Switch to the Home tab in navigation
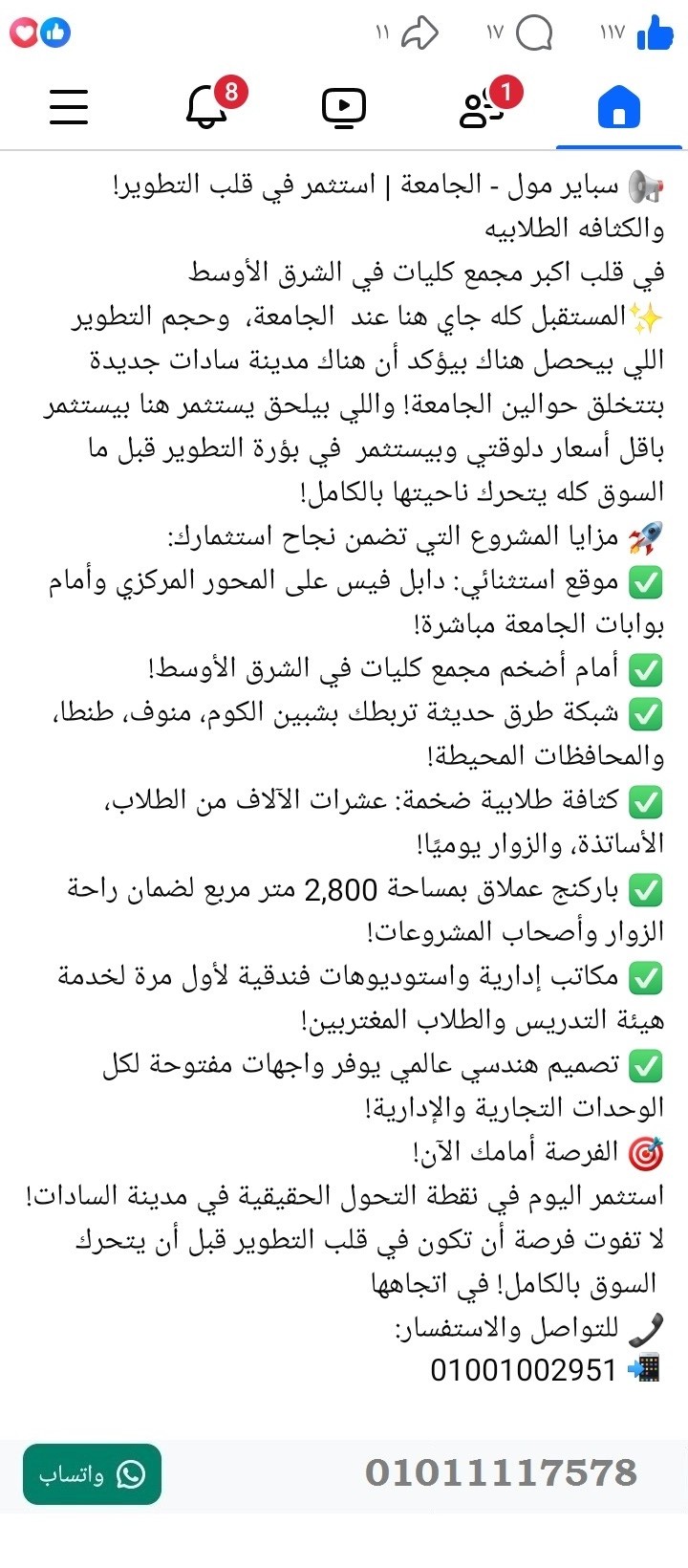 pyautogui.click(x=619, y=107)
